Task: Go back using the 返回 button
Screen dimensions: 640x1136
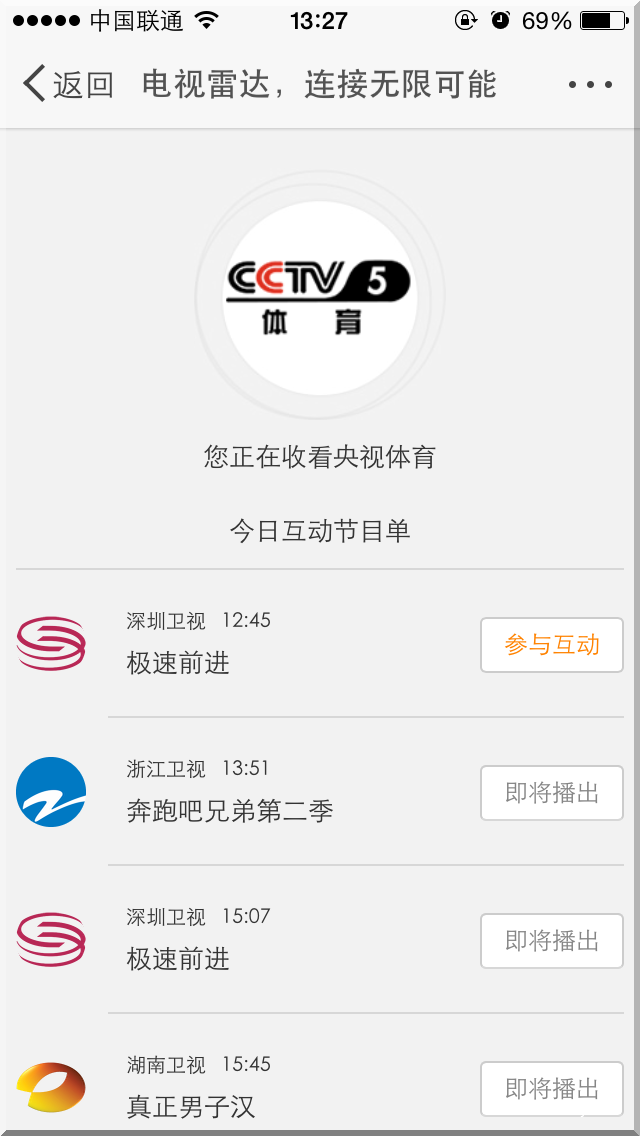Action: [68, 85]
